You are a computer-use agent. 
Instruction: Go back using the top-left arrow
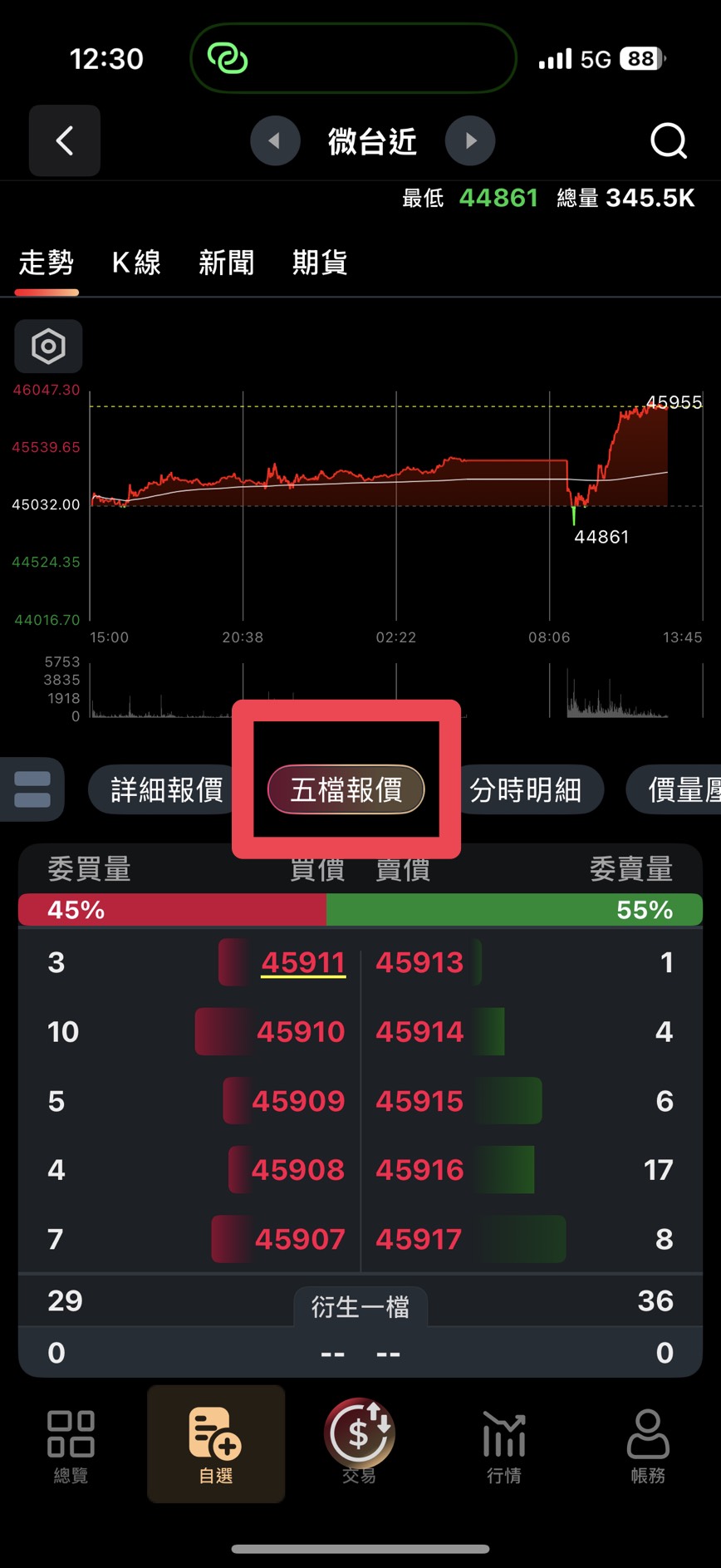pos(65,140)
